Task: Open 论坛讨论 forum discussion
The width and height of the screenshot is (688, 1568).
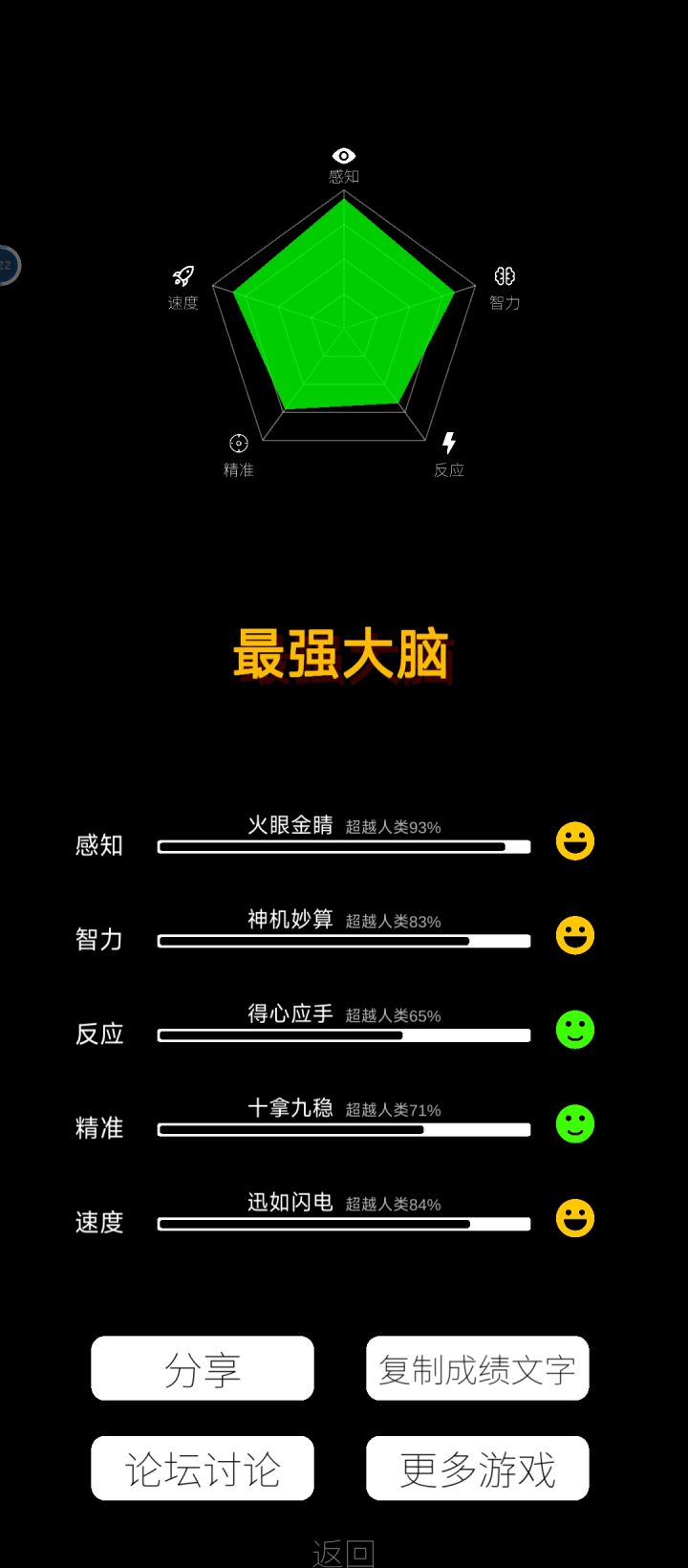Action: point(202,1468)
